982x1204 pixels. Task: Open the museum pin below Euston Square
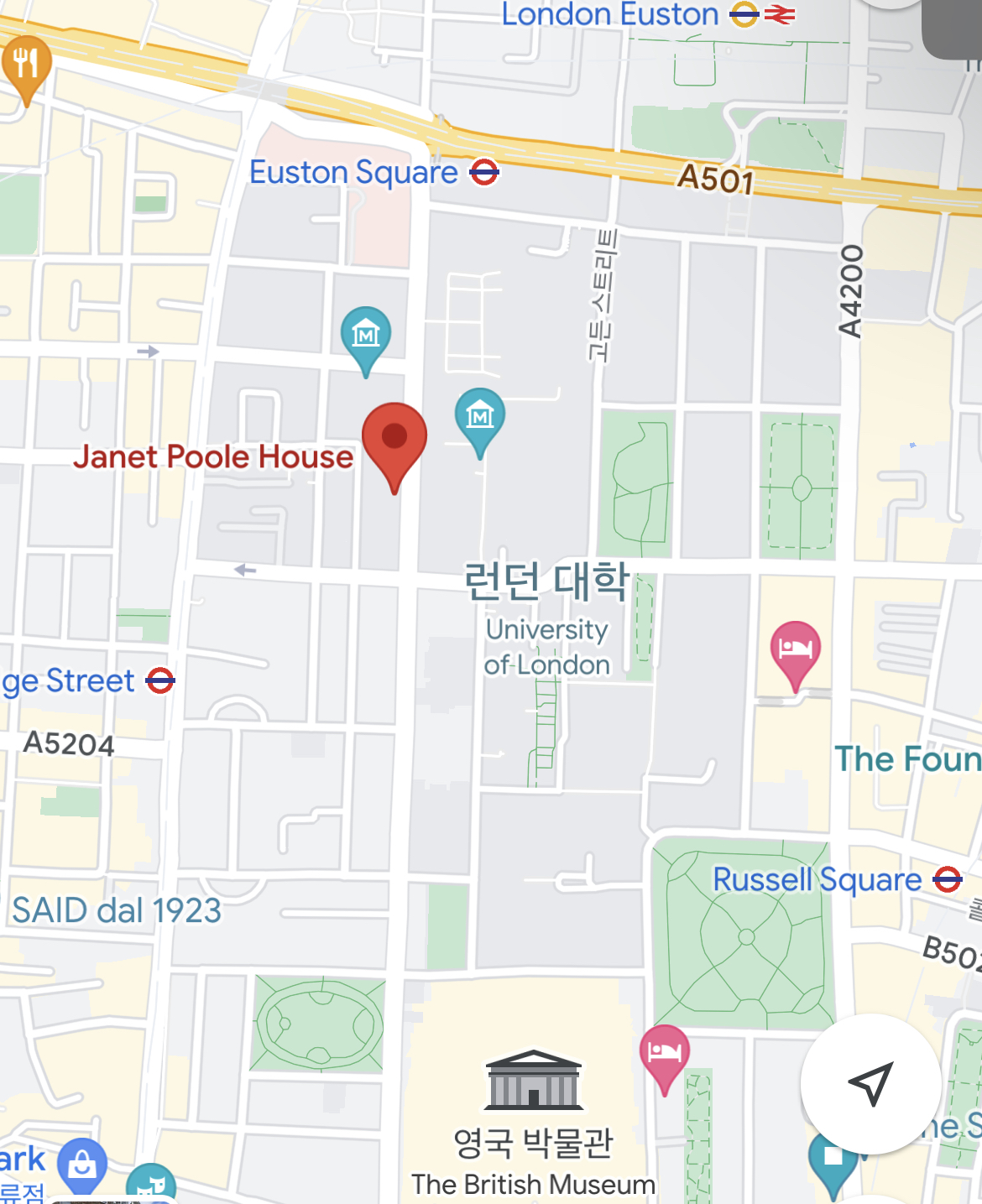click(366, 334)
